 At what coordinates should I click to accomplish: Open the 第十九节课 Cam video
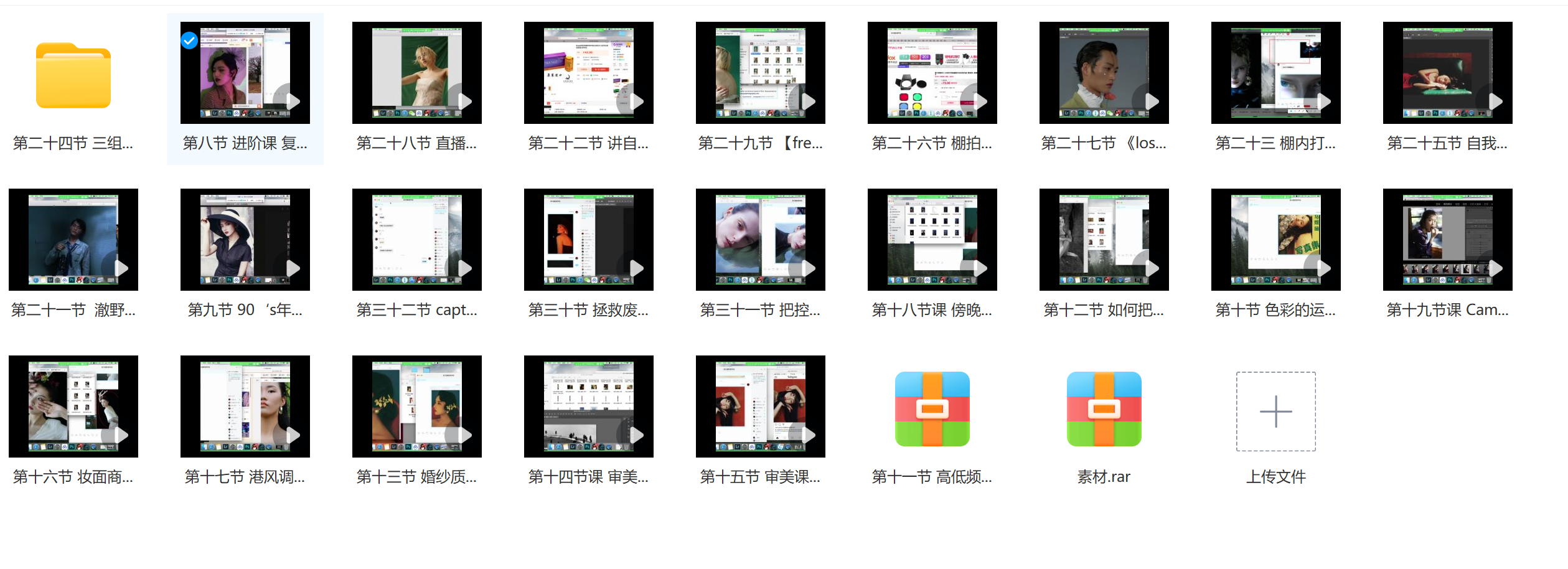pos(1447,240)
